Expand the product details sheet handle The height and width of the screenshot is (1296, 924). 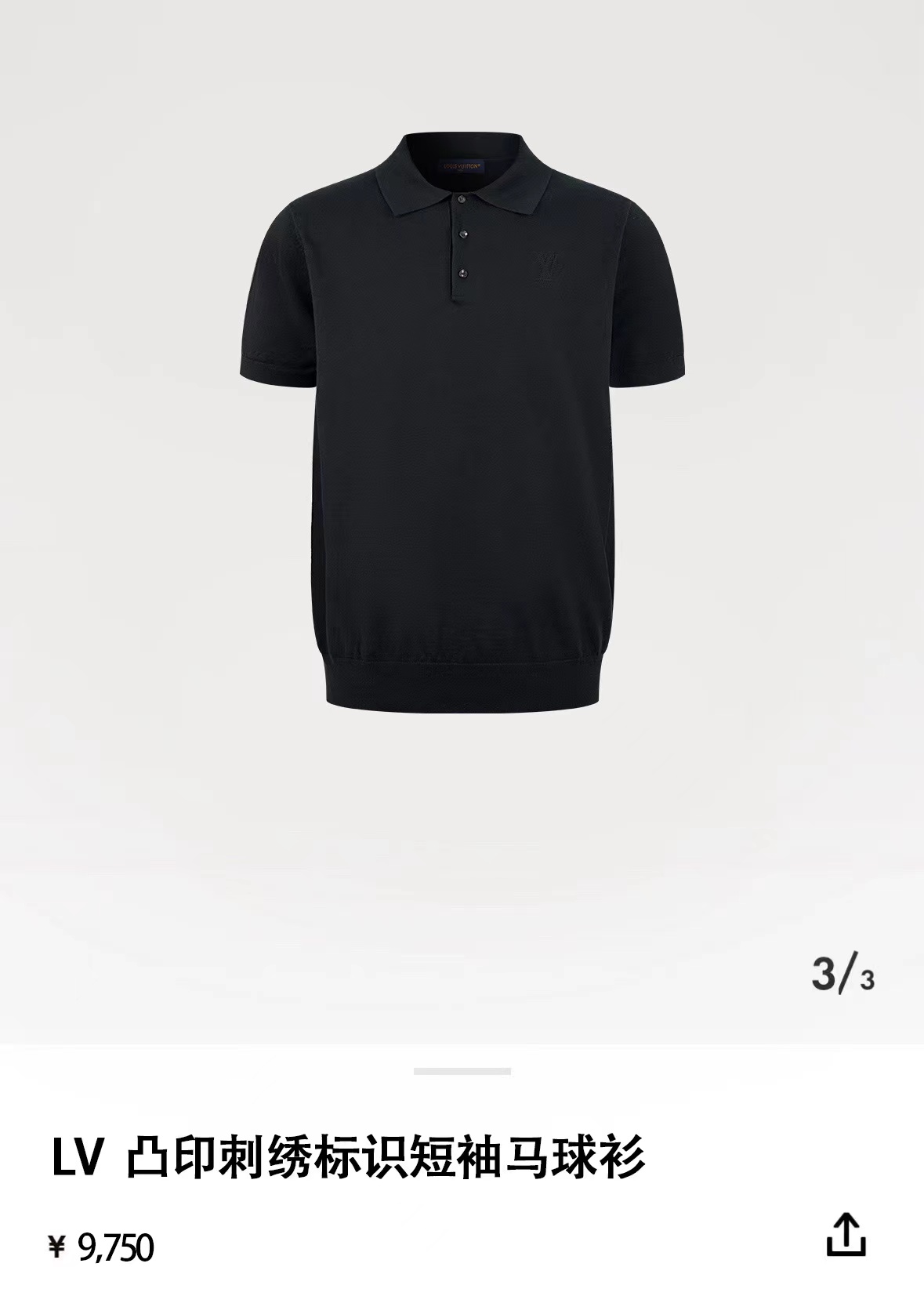462,1071
